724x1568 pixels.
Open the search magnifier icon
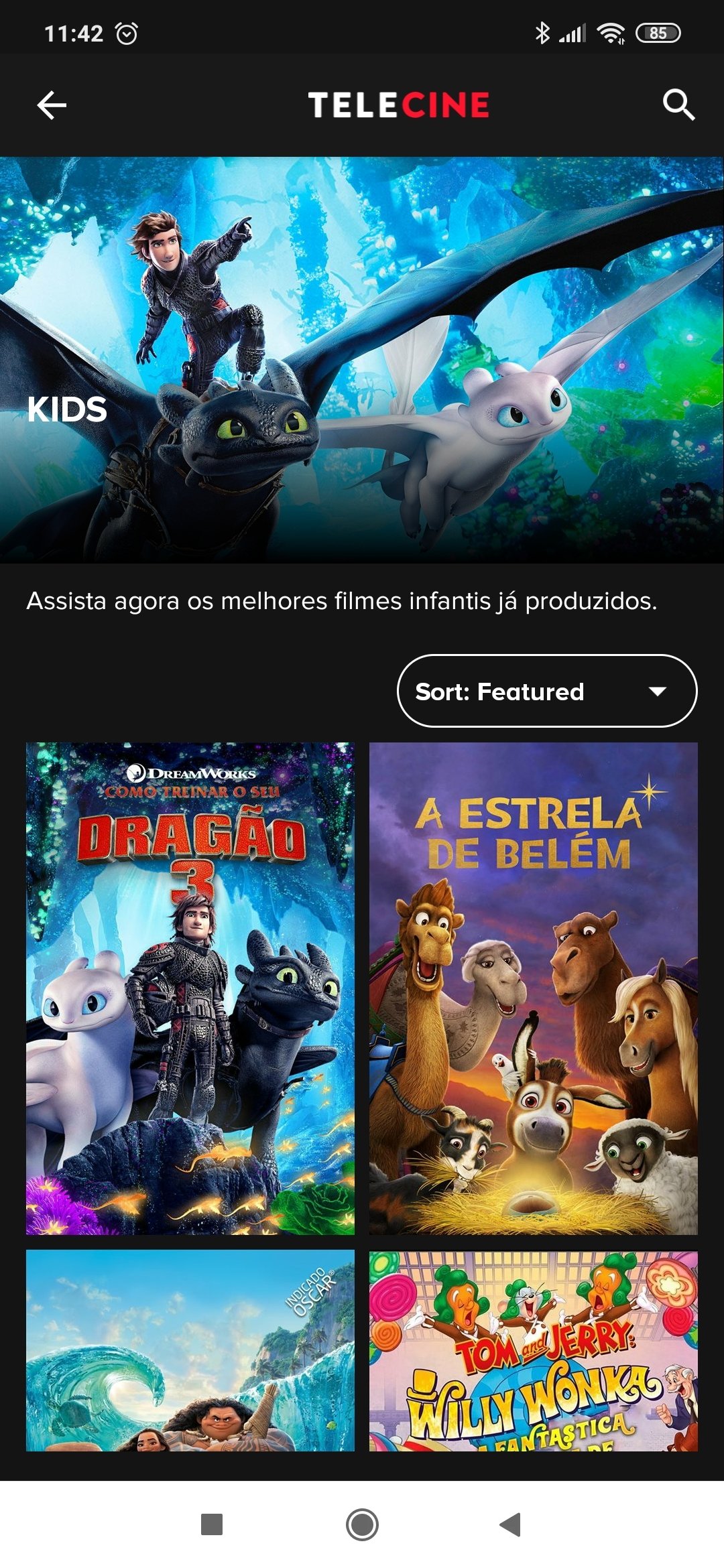pyautogui.click(x=678, y=105)
